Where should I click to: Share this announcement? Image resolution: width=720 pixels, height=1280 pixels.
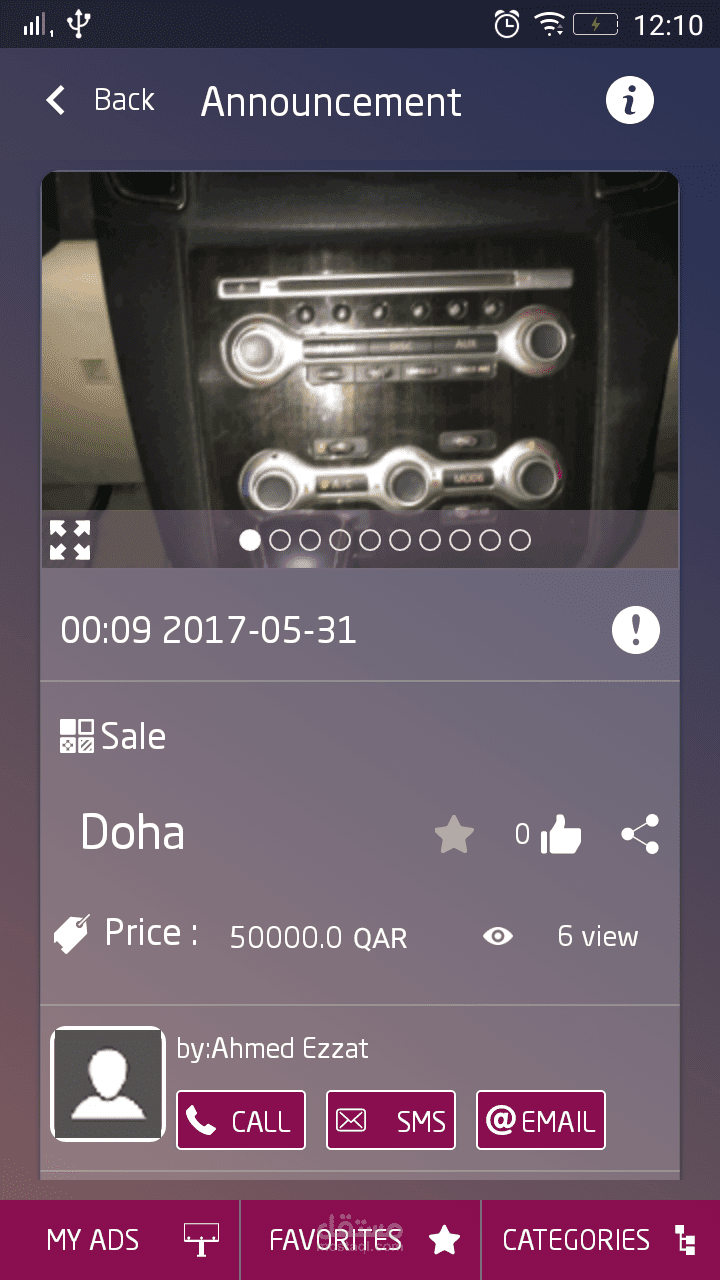click(x=640, y=834)
